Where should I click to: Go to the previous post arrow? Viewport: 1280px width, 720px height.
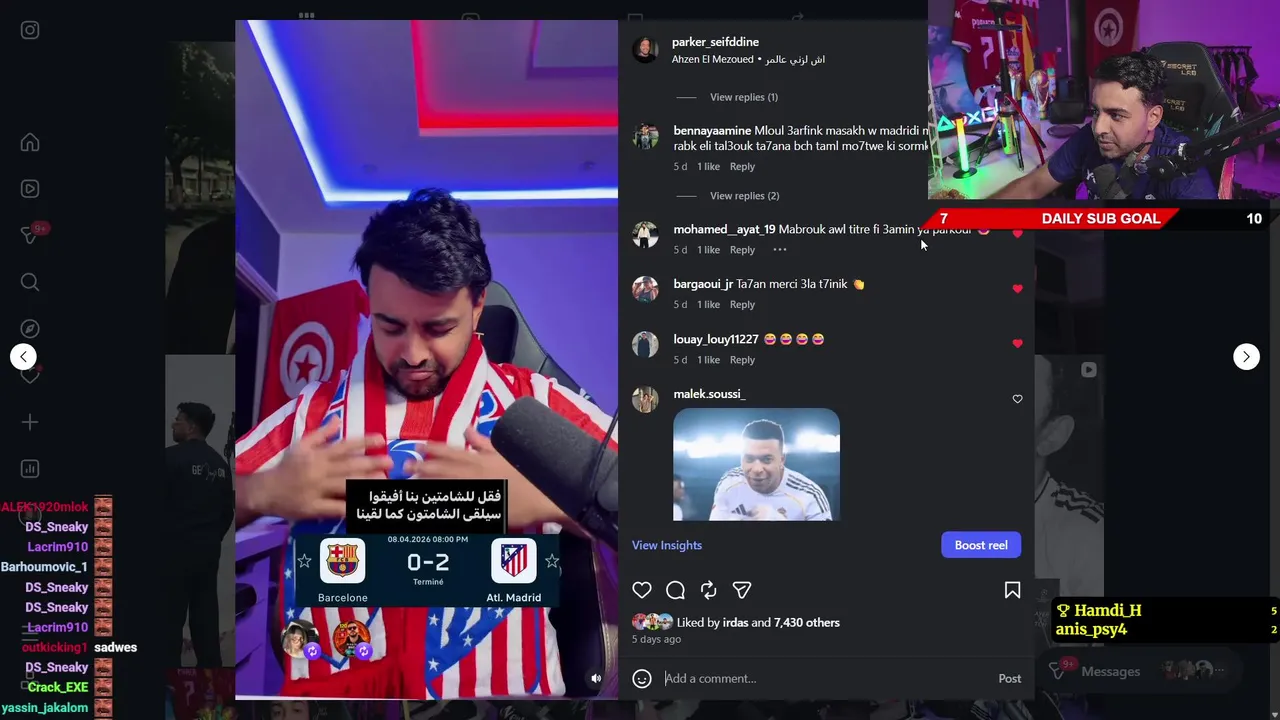[23, 356]
